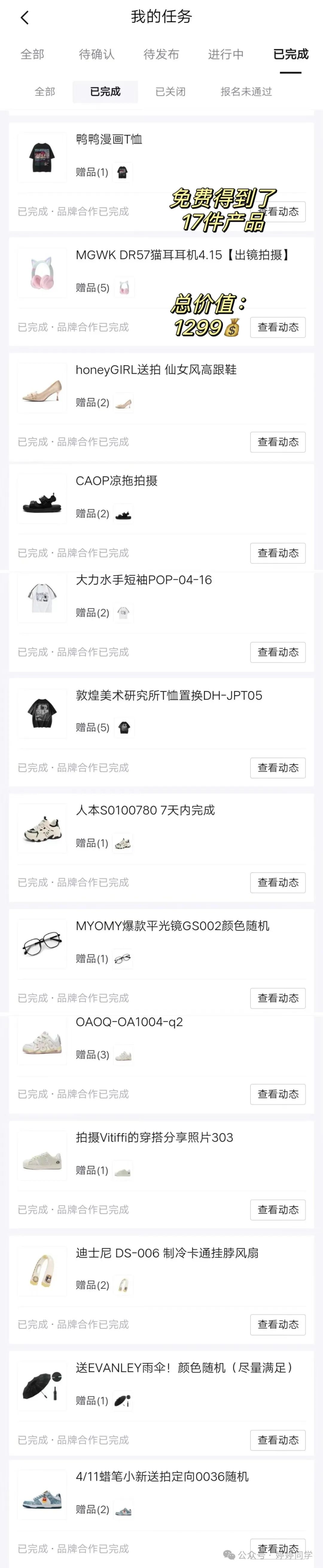This screenshot has width=323, height=1568.
Task: Tap 查看动态 for CAOP凉拖拍摄
Action: [x=278, y=553]
